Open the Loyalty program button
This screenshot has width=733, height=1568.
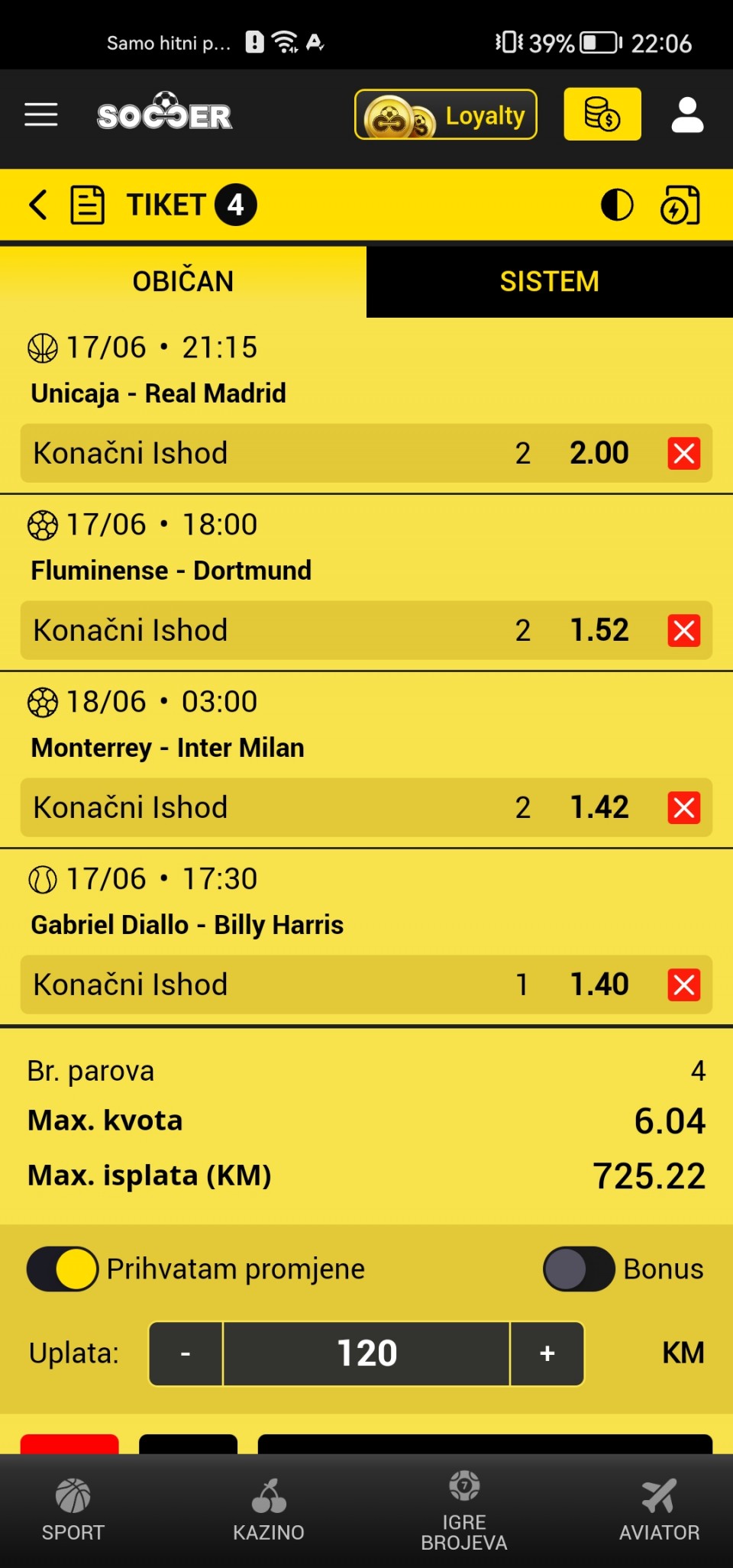[446, 115]
